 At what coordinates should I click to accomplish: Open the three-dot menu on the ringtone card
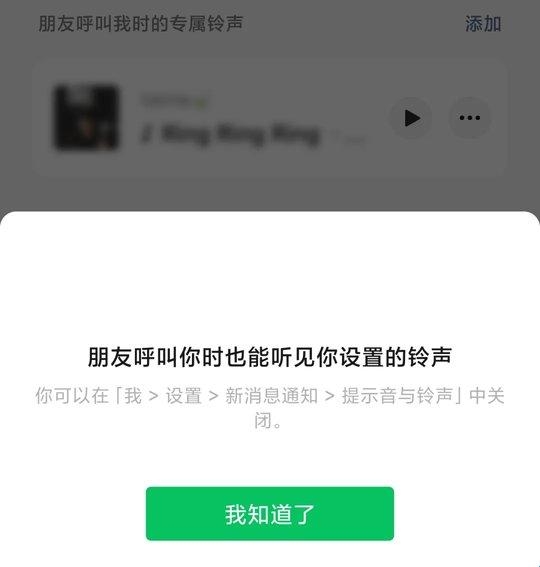[469, 118]
